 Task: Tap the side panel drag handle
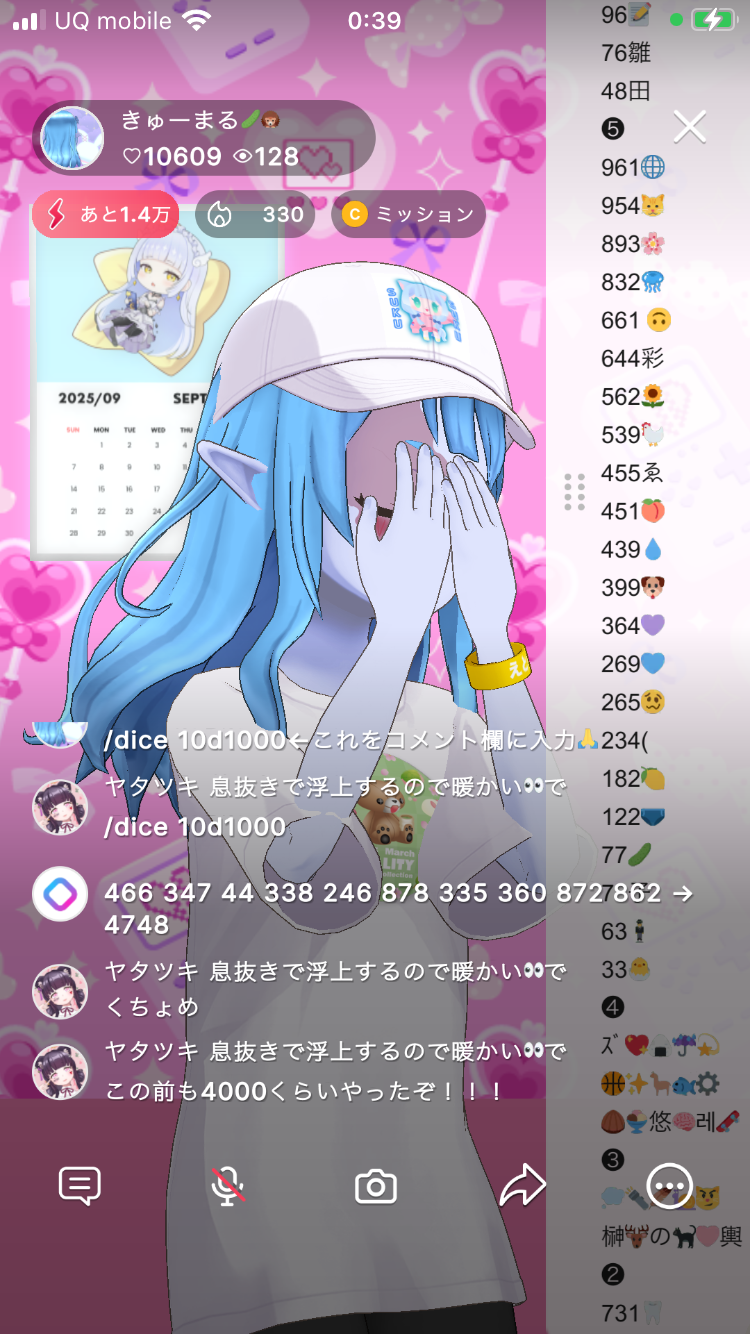574,492
